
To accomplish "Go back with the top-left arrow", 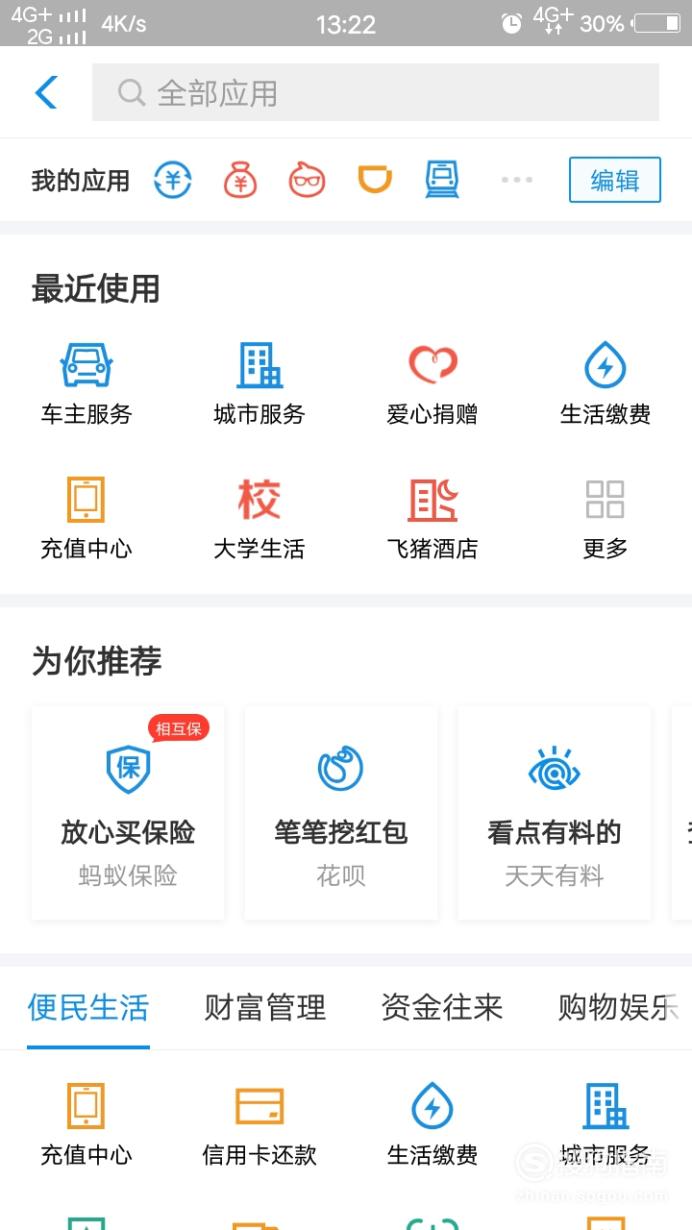I will coord(46,93).
